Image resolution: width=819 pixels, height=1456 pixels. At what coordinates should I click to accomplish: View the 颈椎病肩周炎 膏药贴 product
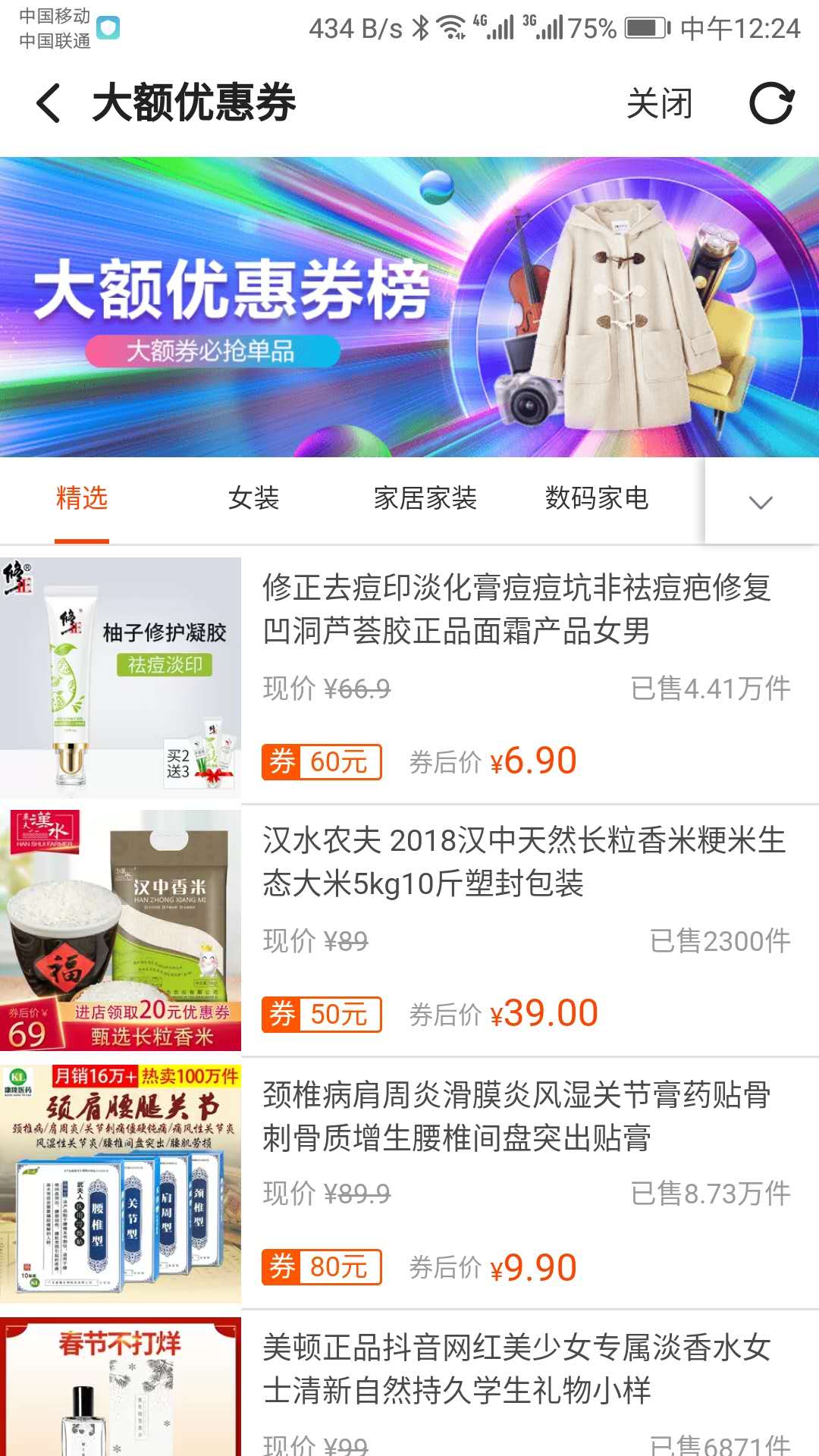(516, 1116)
